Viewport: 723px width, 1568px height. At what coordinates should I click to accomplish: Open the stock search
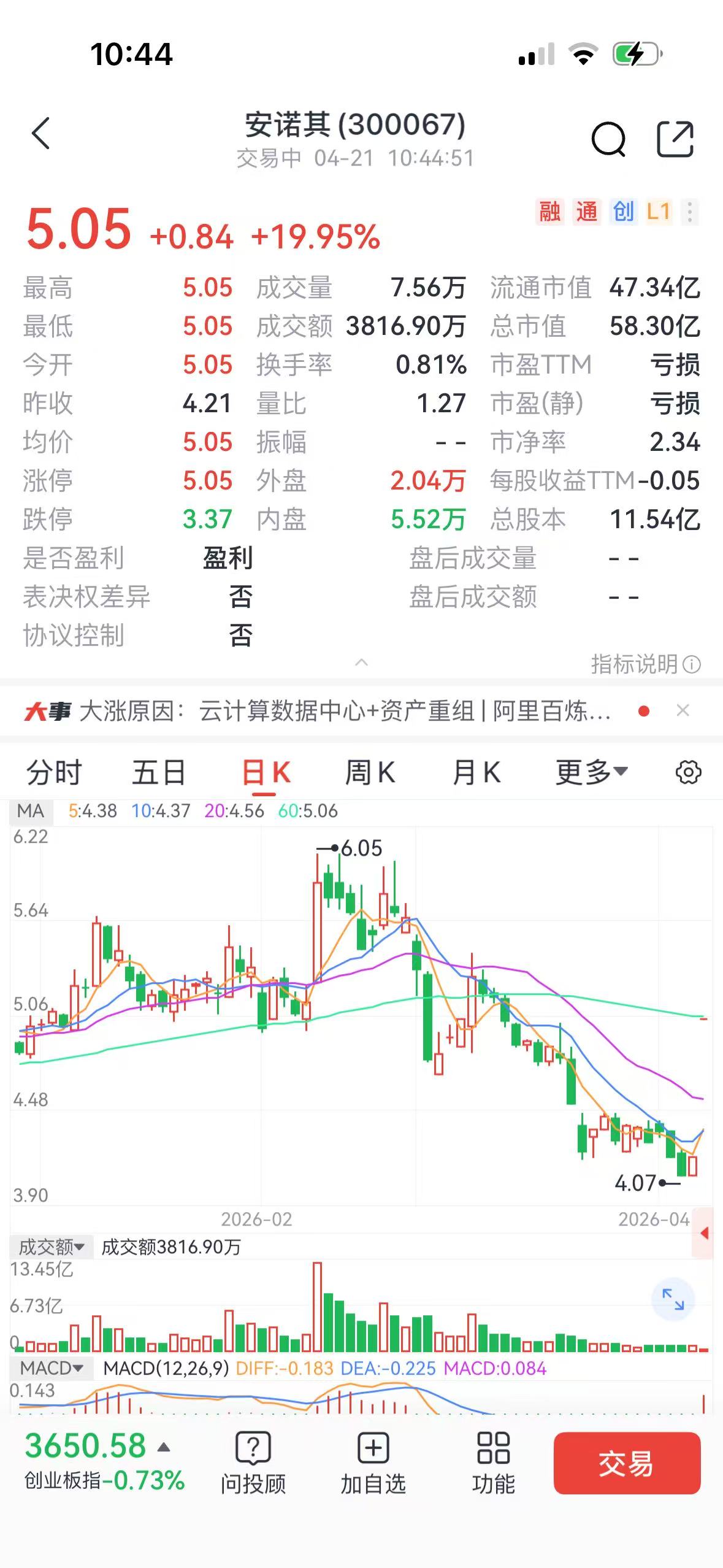608,139
